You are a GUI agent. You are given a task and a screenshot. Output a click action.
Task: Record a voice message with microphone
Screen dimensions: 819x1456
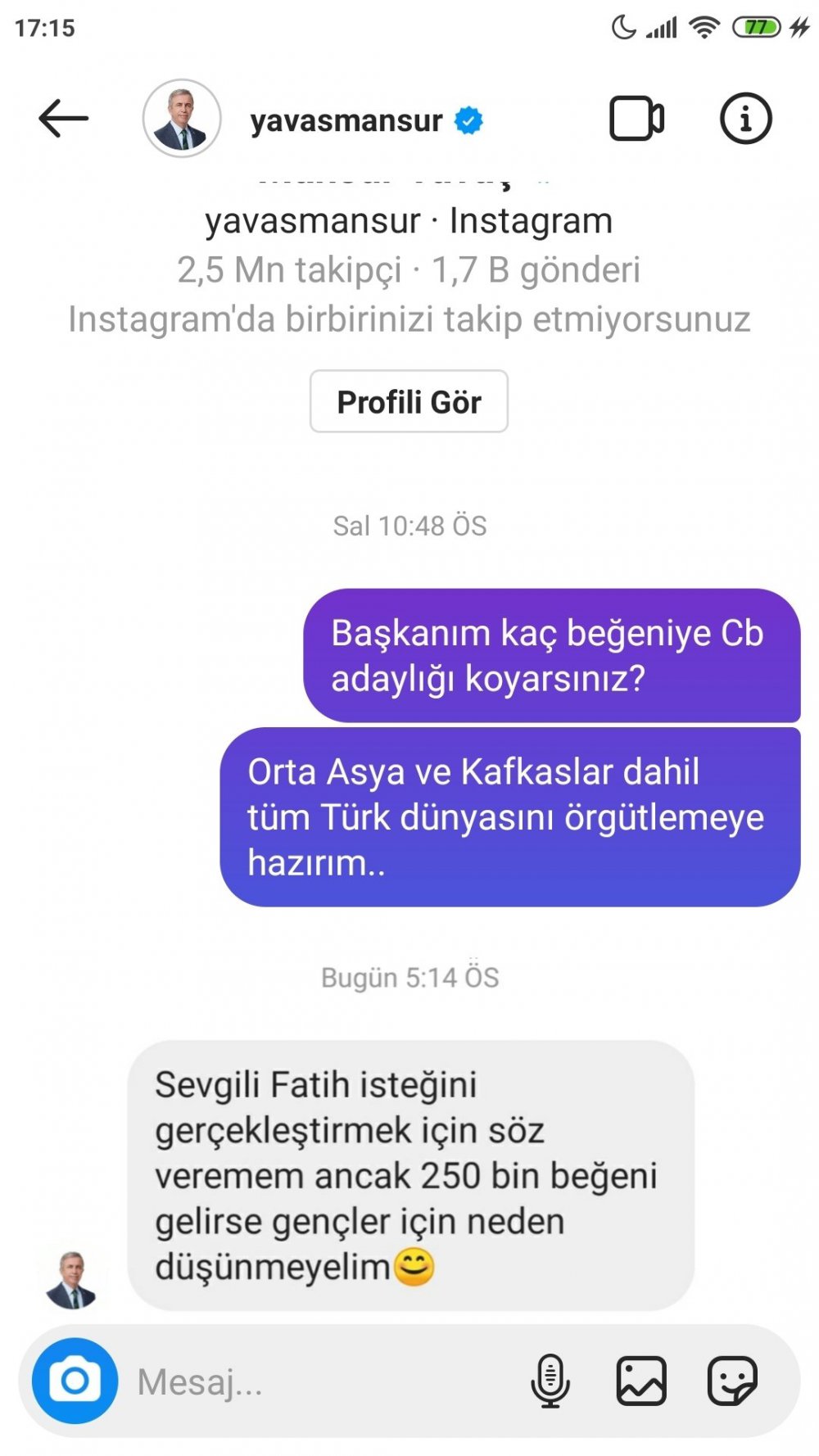[550, 1381]
